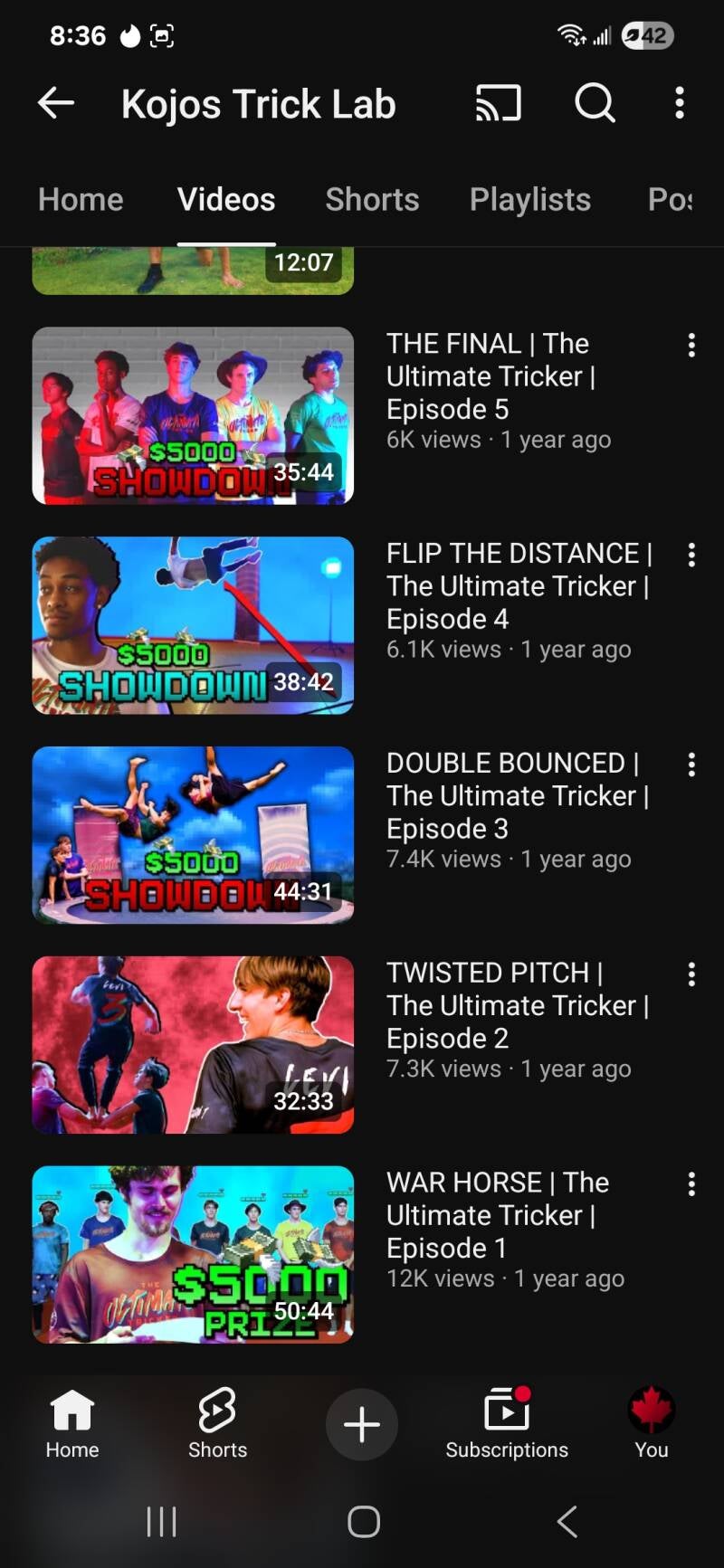Play THE FINAL Episode 5 video
This screenshot has width=724, height=1568.
[x=193, y=415]
